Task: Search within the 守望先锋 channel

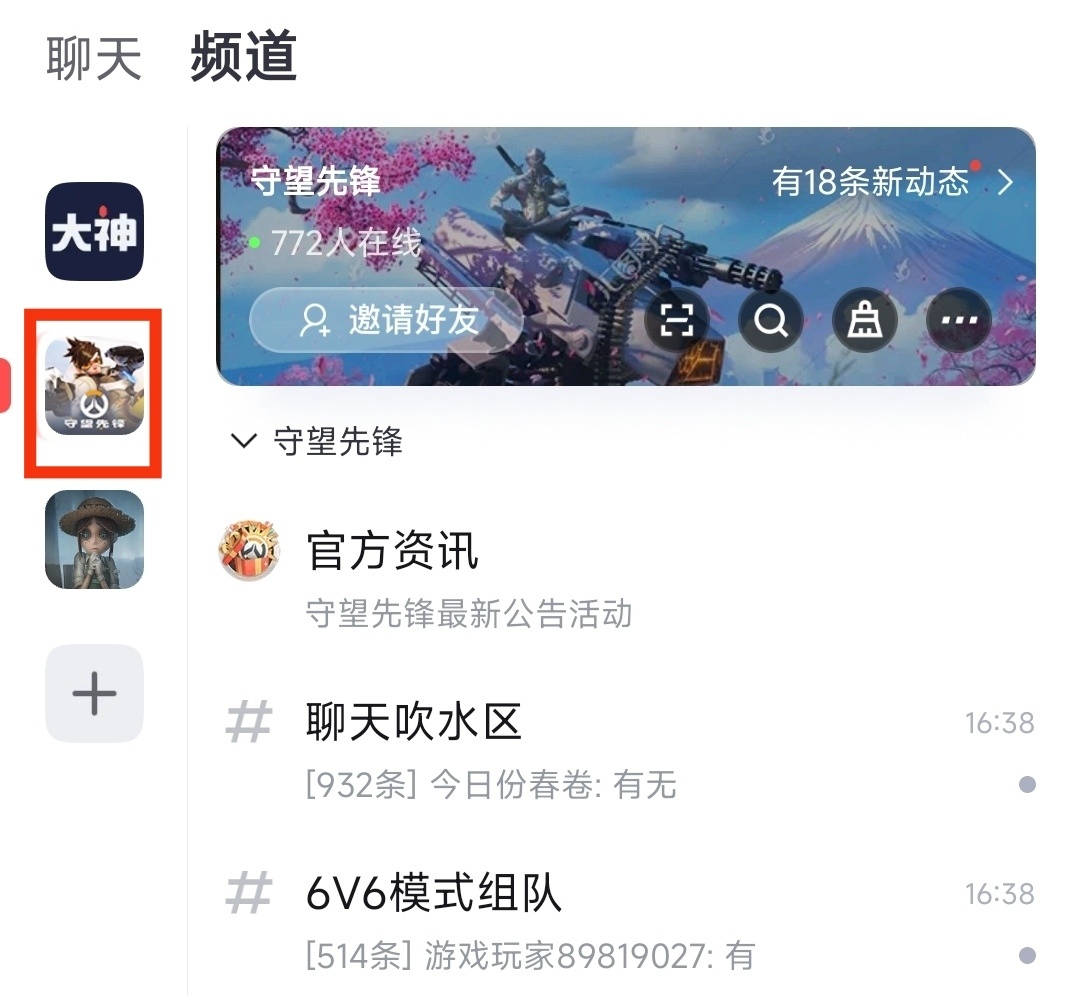Action: 771,321
